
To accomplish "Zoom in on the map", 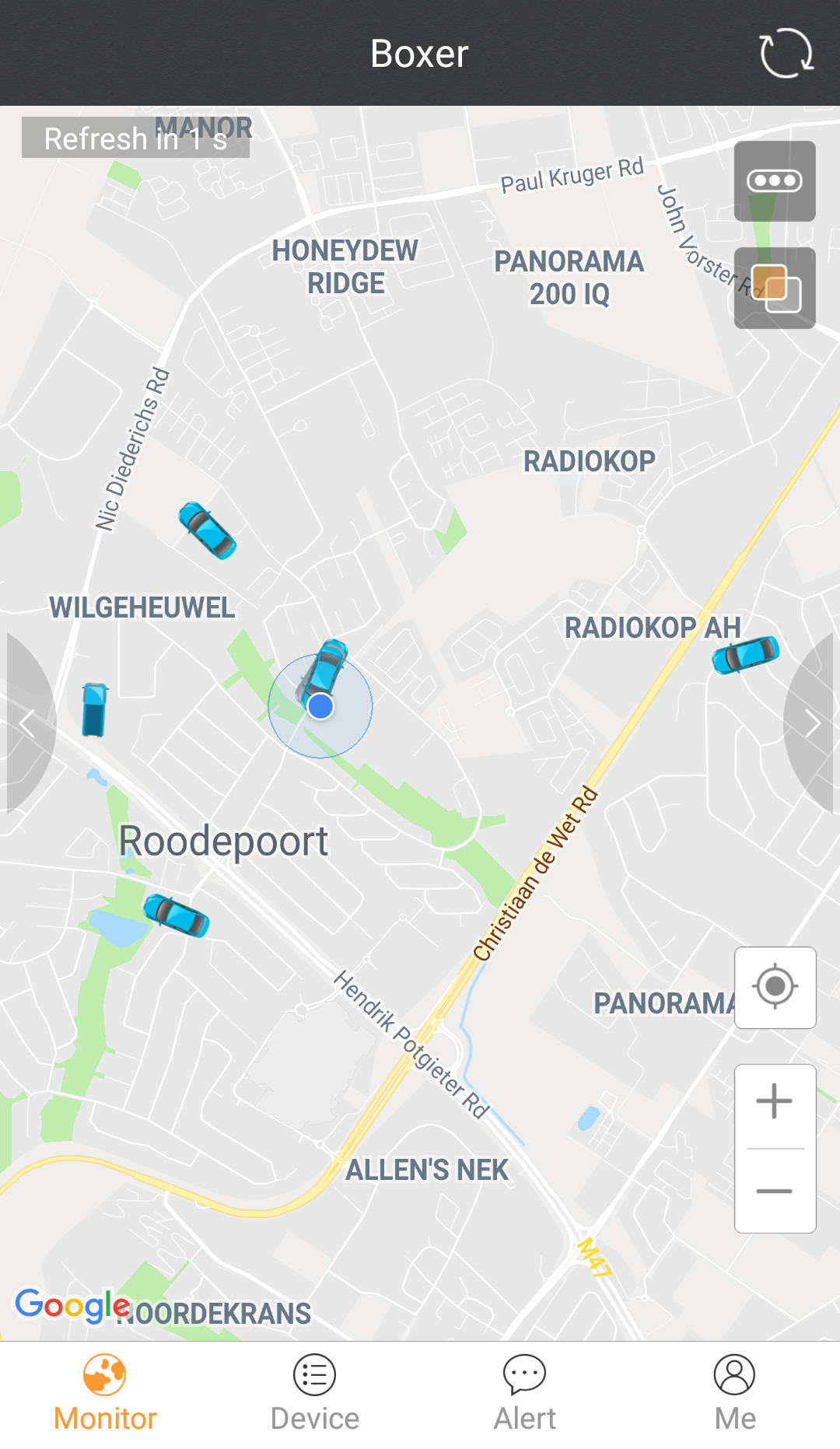I will [x=775, y=1102].
